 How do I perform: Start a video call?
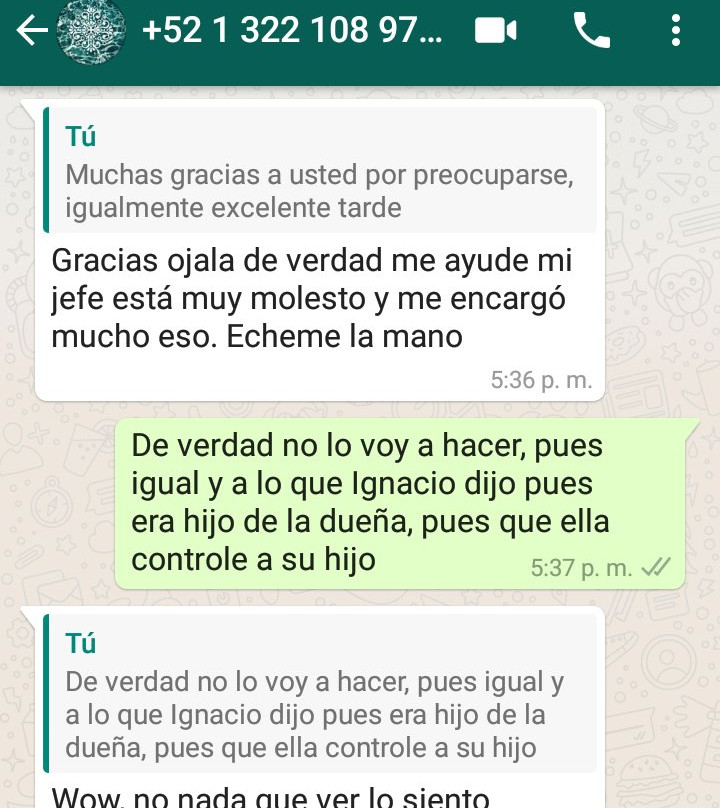[495, 31]
